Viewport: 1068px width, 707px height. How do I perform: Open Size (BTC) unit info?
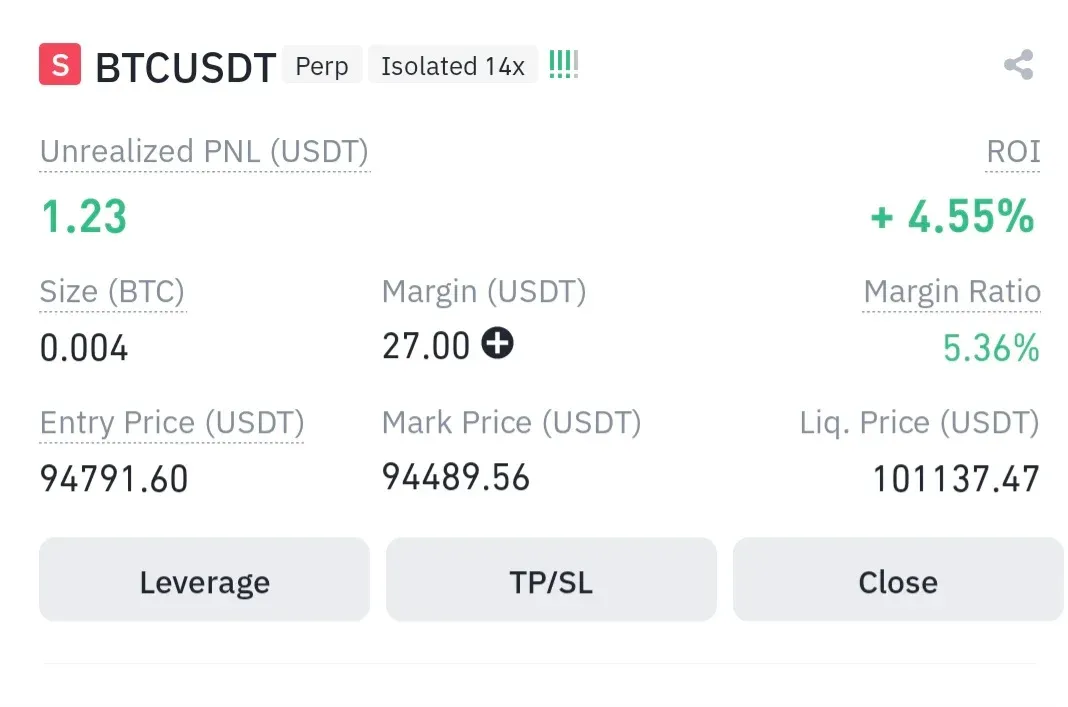coord(112,292)
